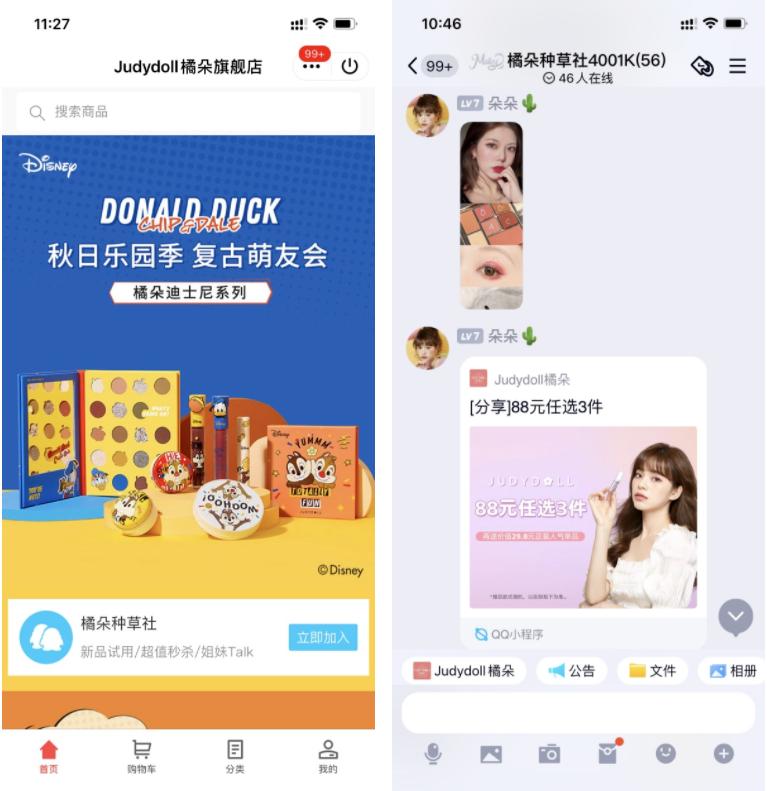Join 橘朵种草社 with 立即加入 button
767x791 pixels.
322,638
